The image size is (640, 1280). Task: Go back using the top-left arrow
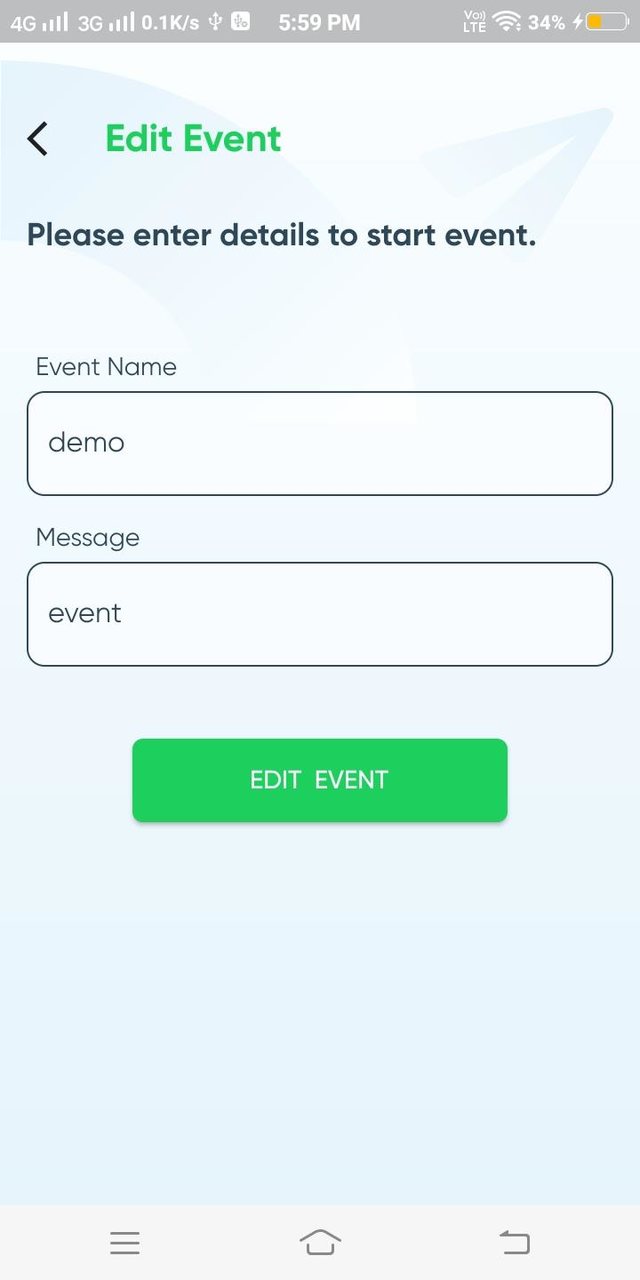[37, 139]
